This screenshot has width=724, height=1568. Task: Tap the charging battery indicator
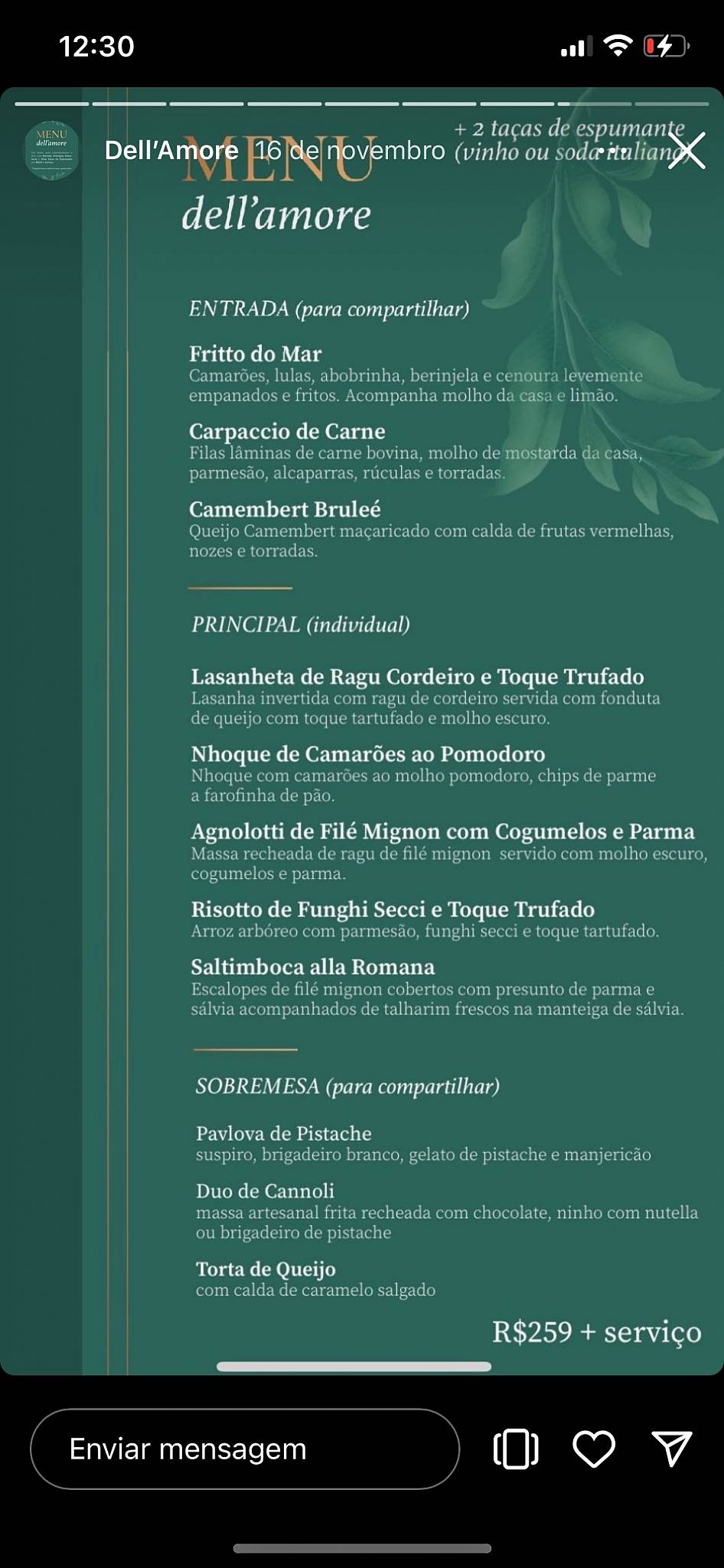point(664,46)
